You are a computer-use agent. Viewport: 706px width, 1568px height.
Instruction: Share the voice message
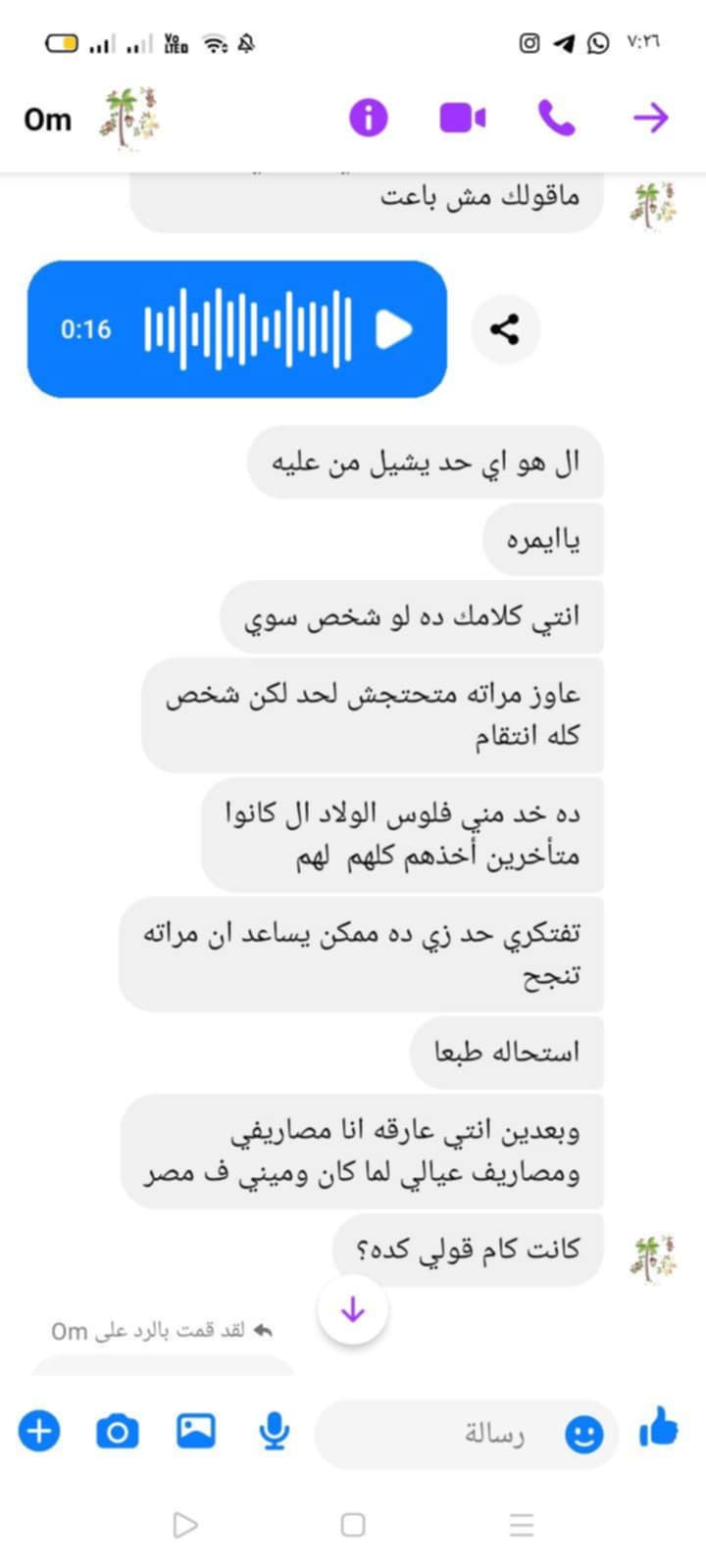pyautogui.click(x=505, y=329)
